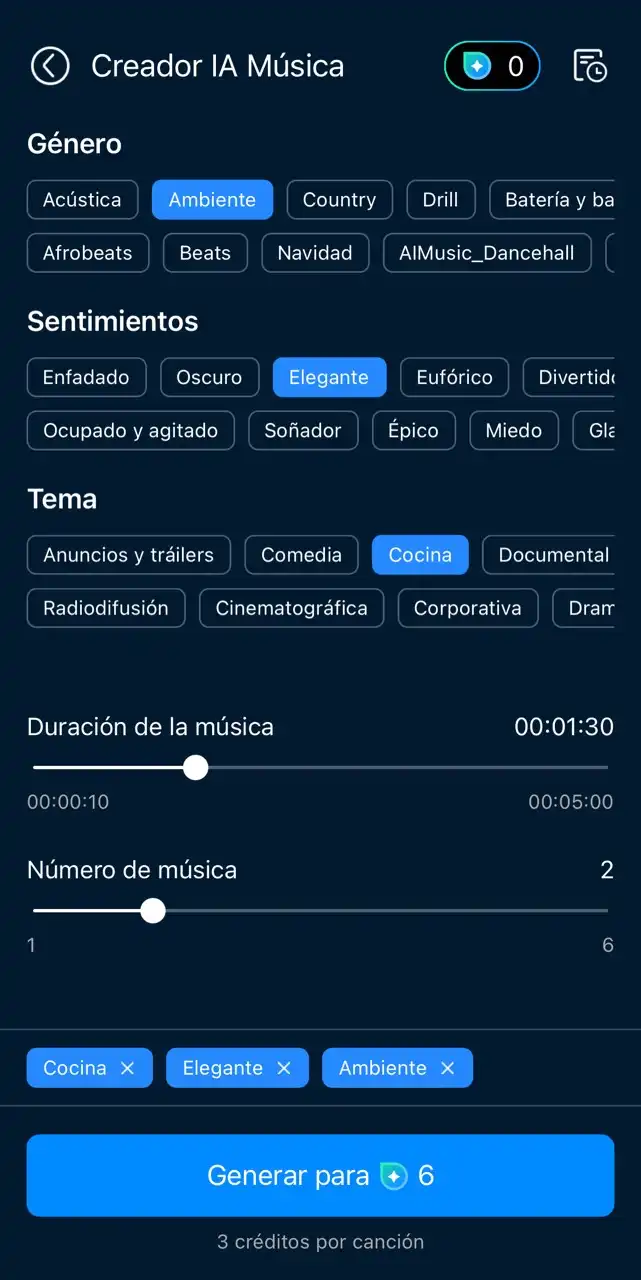This screenshot has height=1280, width=641.
Task: Go back from Creador IA Música
Action: click(x=50, y=66)
